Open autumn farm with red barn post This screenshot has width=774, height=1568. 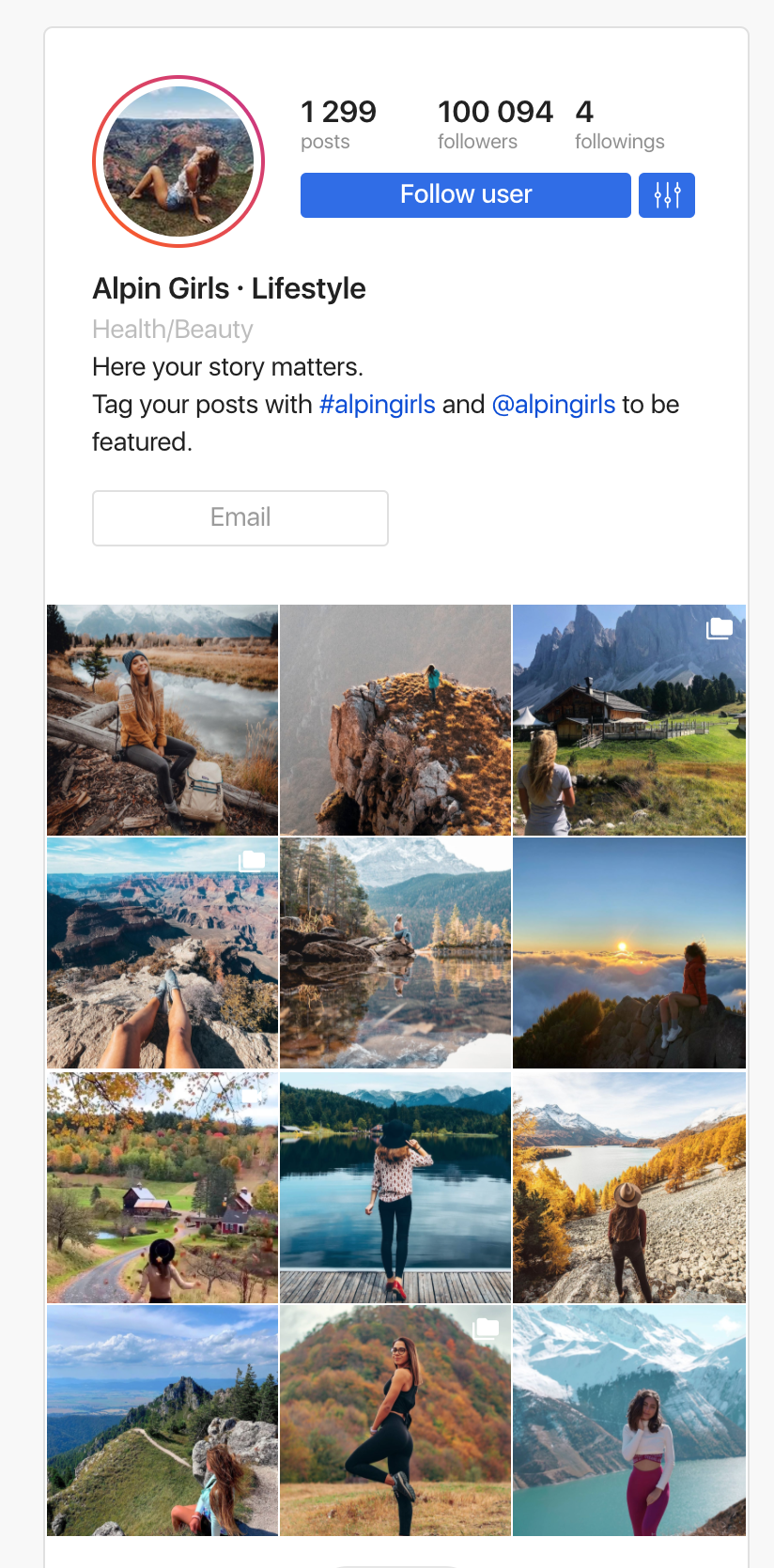163,1187
